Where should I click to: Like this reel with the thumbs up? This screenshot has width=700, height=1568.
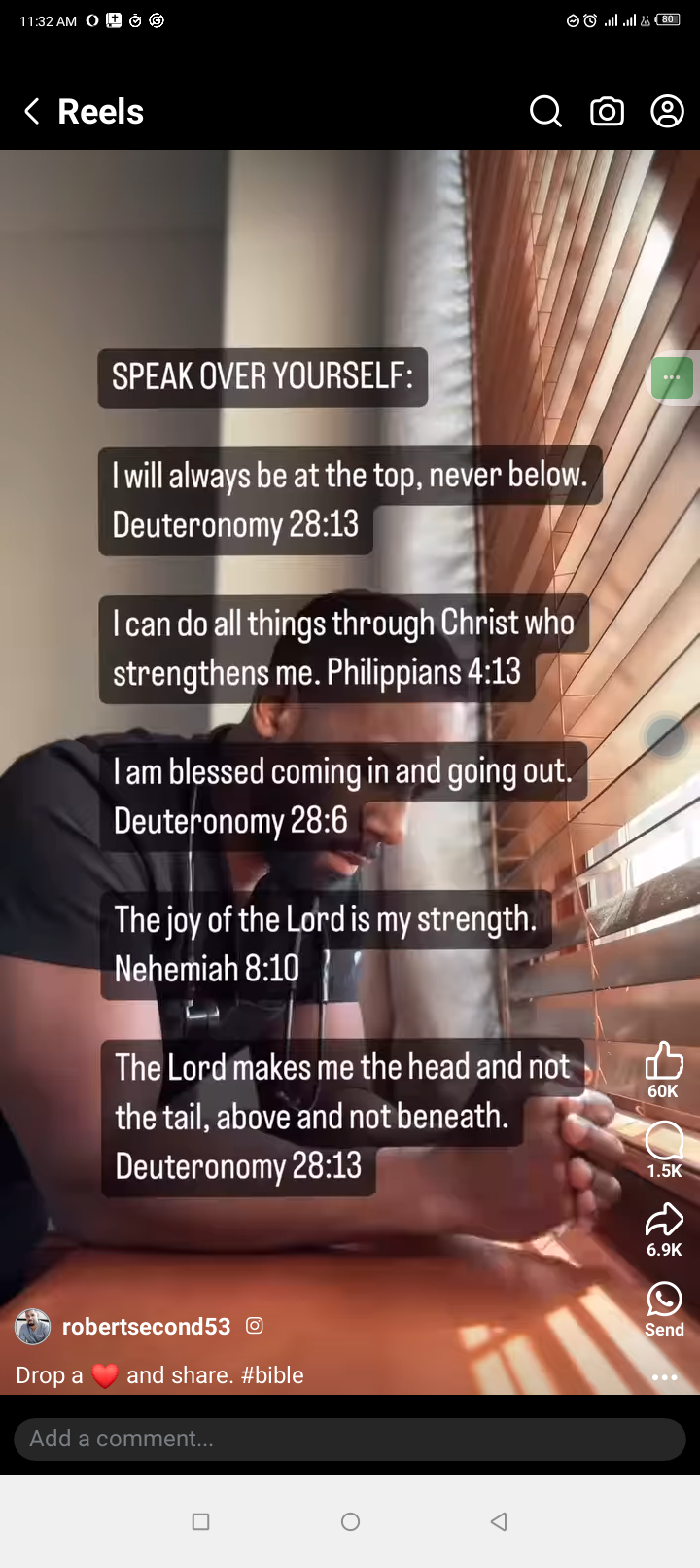point(664,1061)
